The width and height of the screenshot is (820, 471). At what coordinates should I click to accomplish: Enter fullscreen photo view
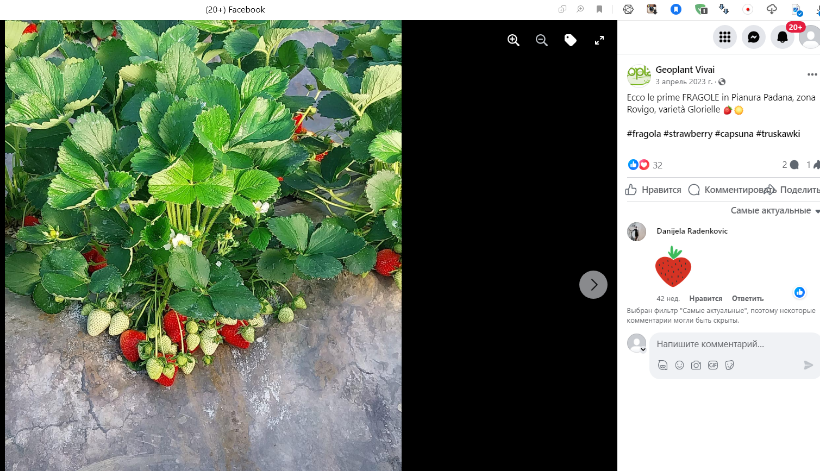600,40
